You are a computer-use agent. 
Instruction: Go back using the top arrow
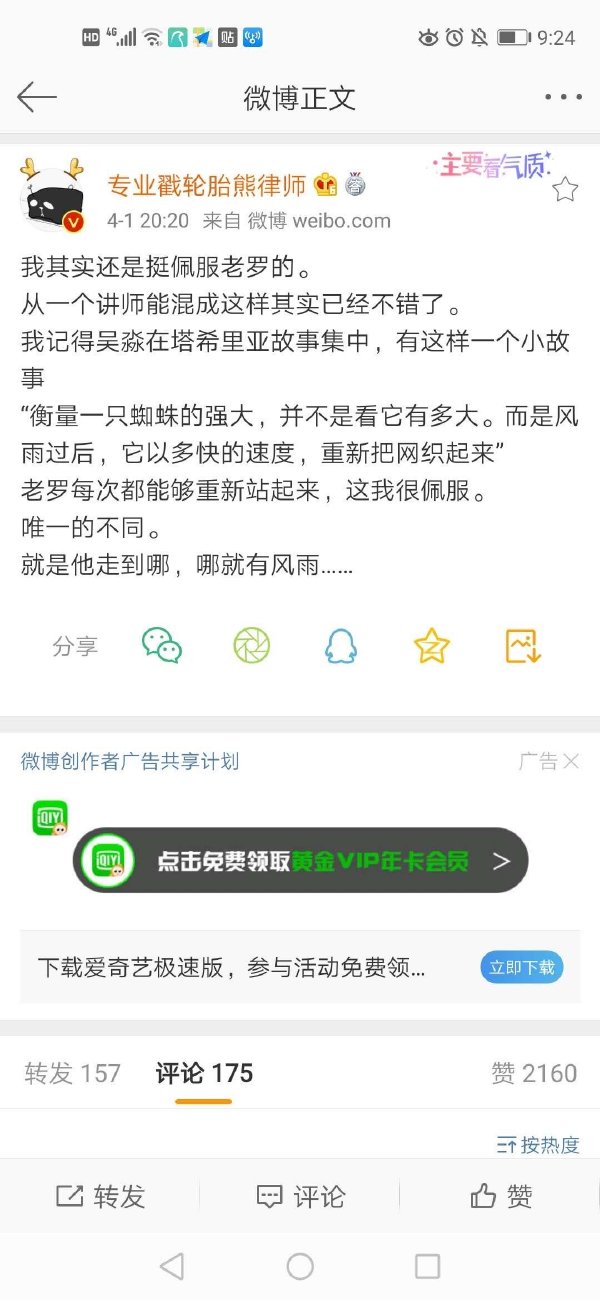pyautogui.click(x=37, y=97)
